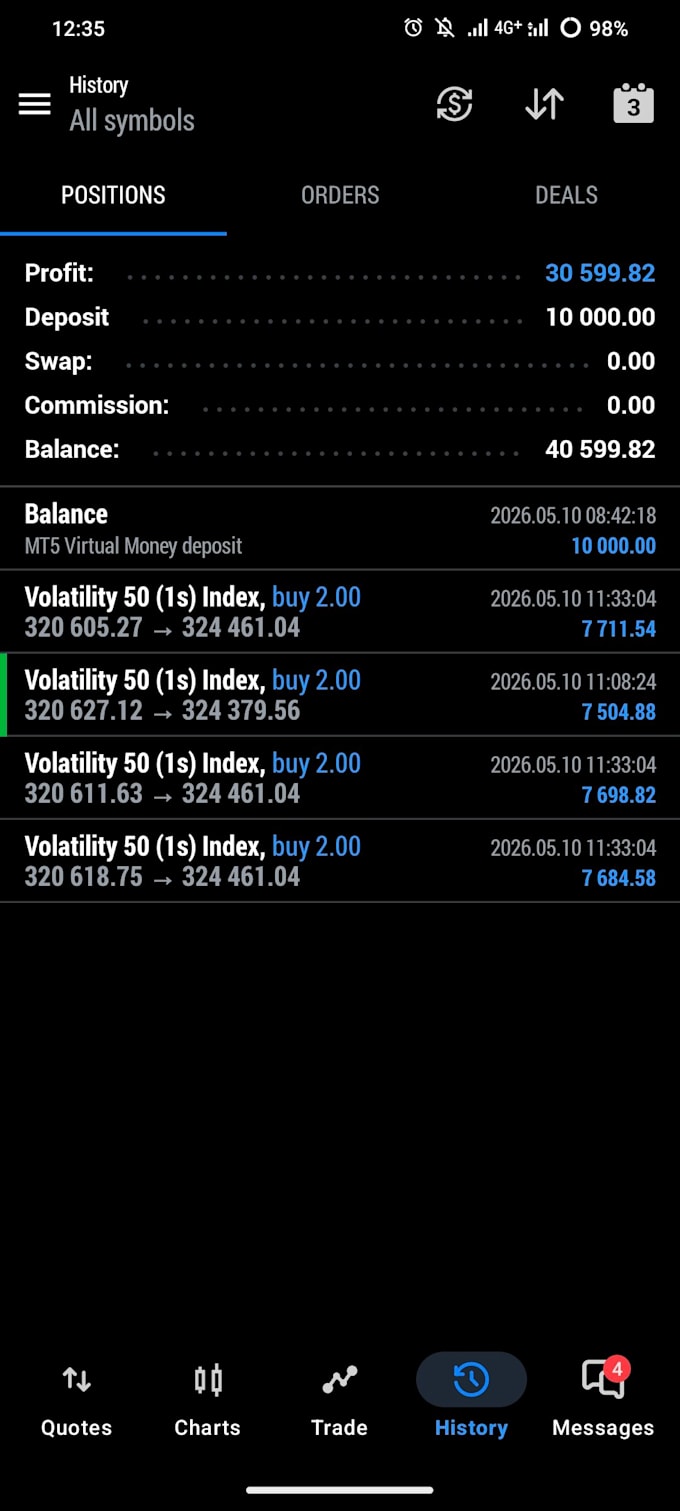The height and width of the screenshot is (1511, 680).
Task: Open the trade with profit 7 684.58
Action: [340, 861]
